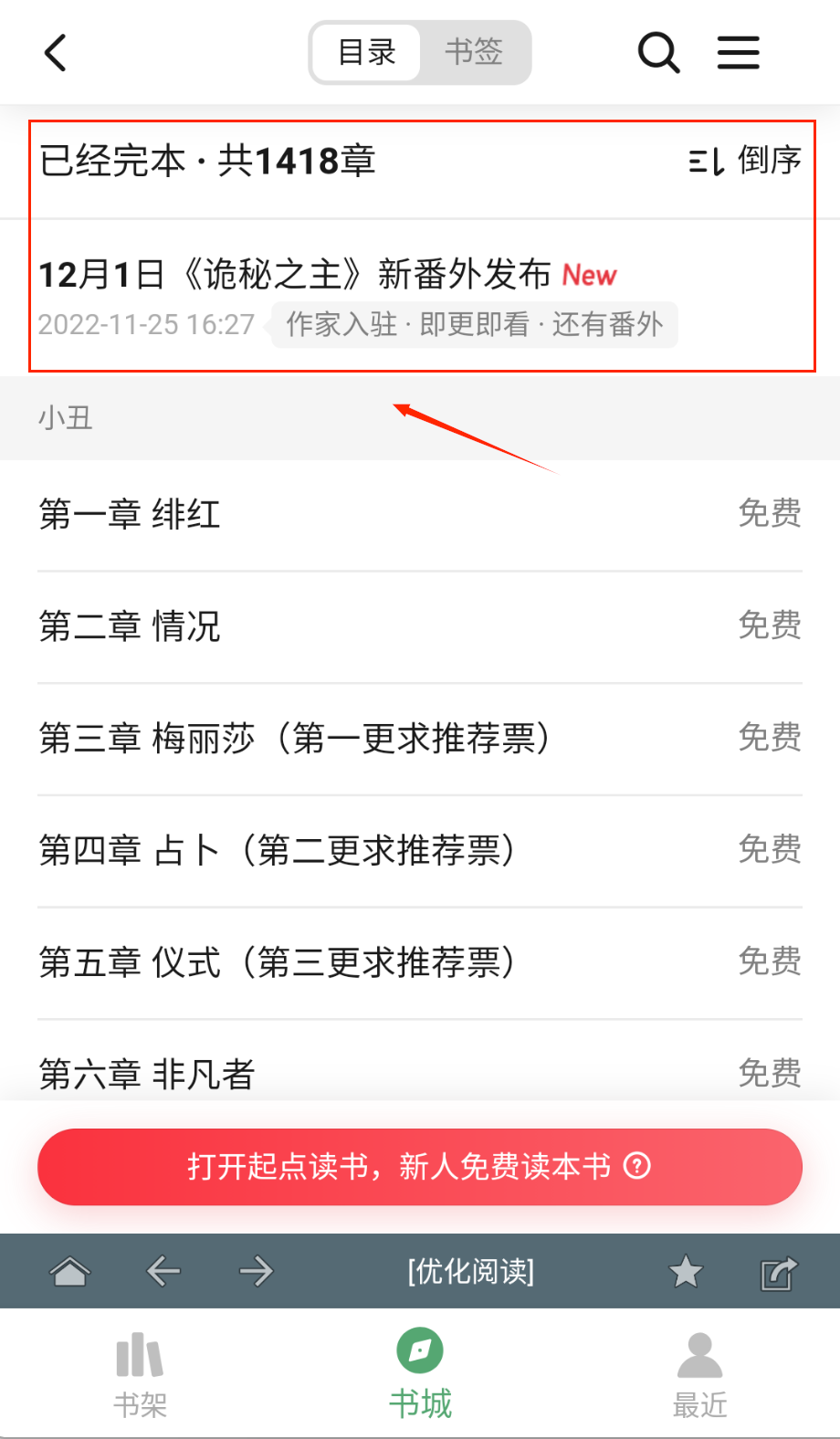The height and width of the screenshot is (1439, 840).
Task: Open chapter 第六章 非凡者
Action: point(146,1073)
